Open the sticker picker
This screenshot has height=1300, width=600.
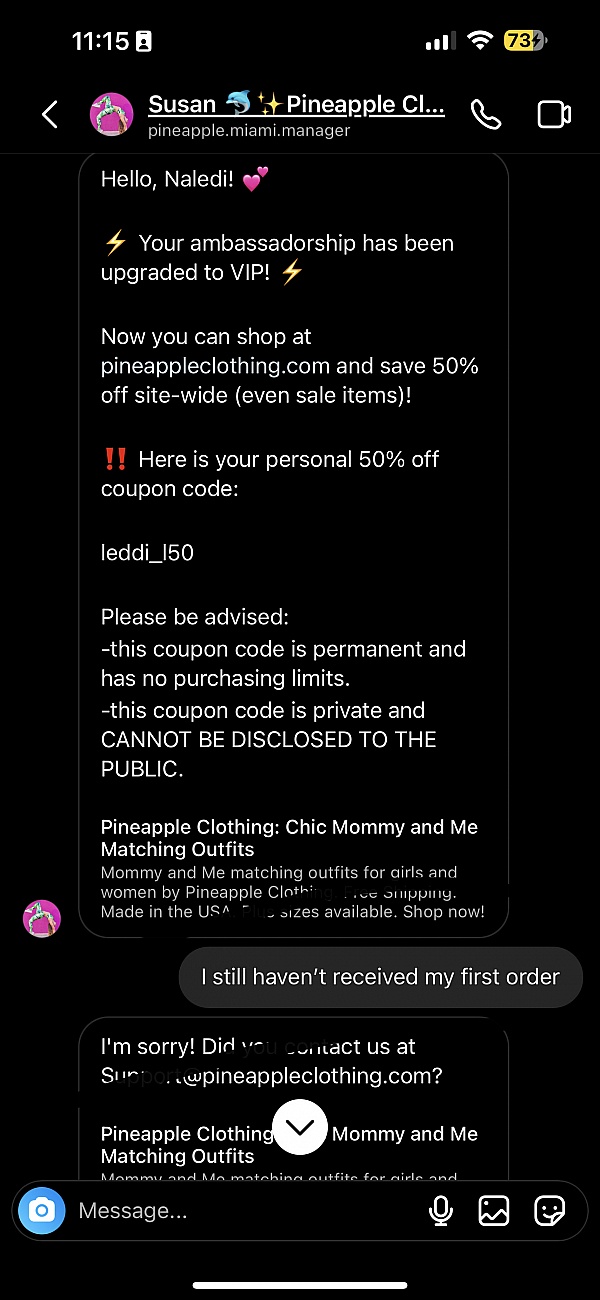550,1211
